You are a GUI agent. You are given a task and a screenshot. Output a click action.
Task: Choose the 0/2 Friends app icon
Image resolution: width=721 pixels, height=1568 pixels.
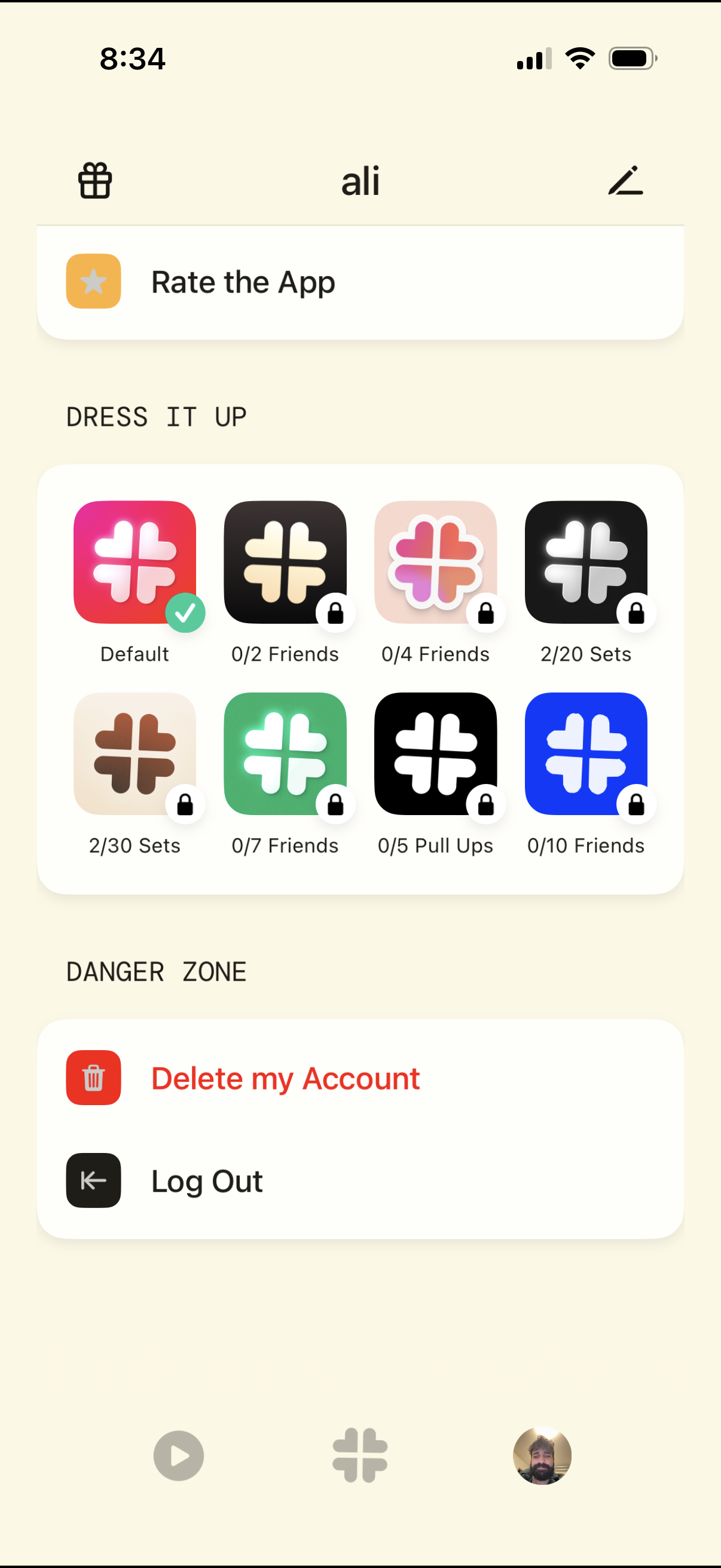[285, 562]
